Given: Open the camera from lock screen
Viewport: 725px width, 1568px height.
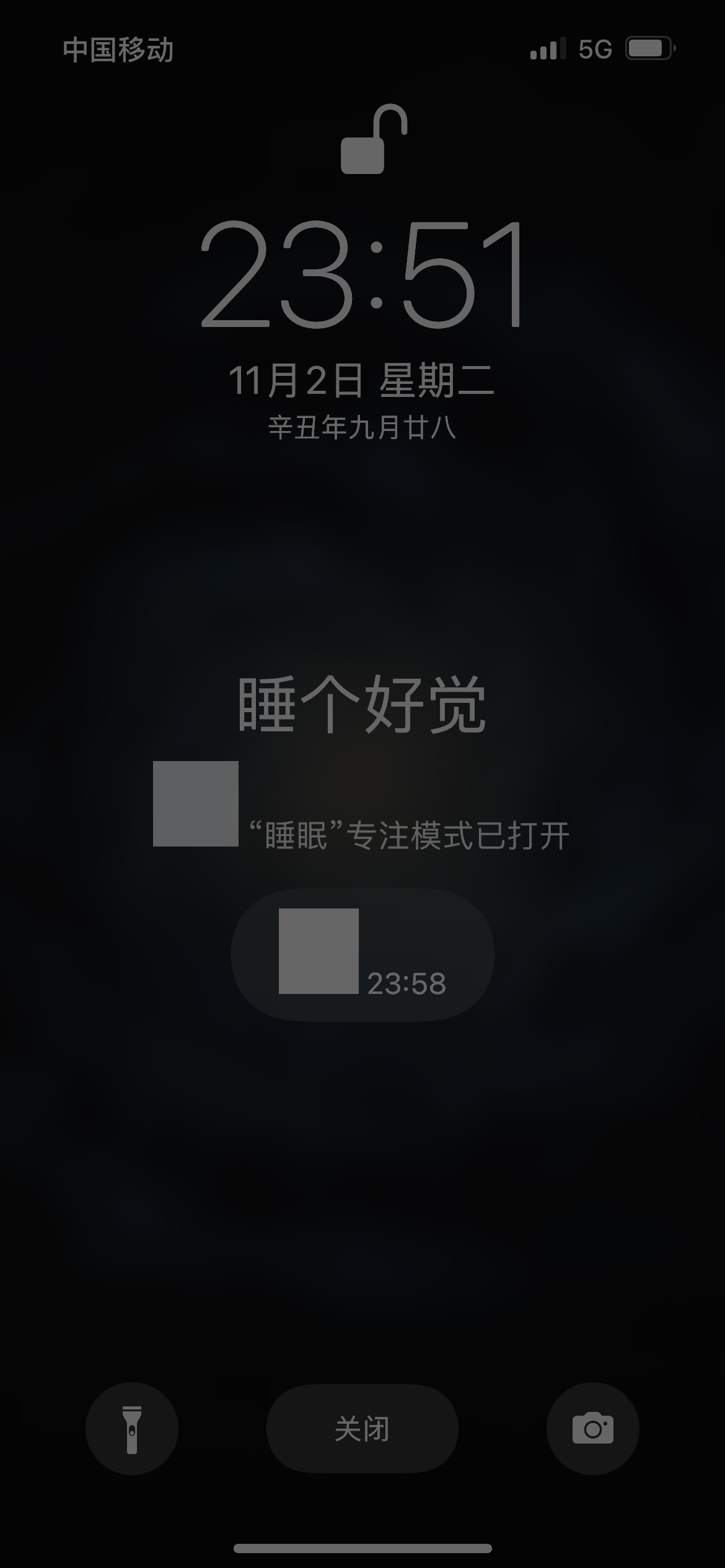Looking at the screenshot, I should pyautogui.click(x=592, y=1429).
